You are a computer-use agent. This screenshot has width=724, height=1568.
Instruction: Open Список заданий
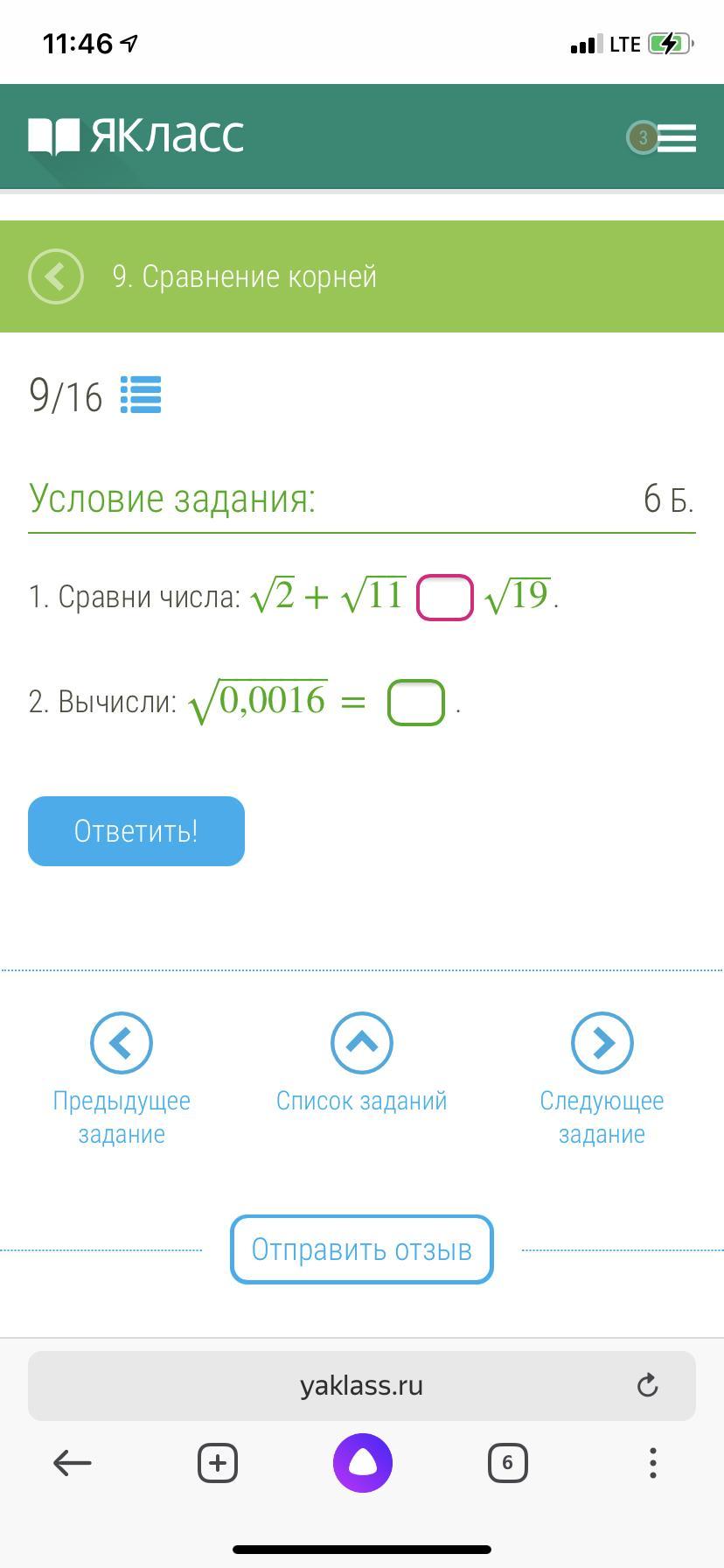tap(362, 1043)
